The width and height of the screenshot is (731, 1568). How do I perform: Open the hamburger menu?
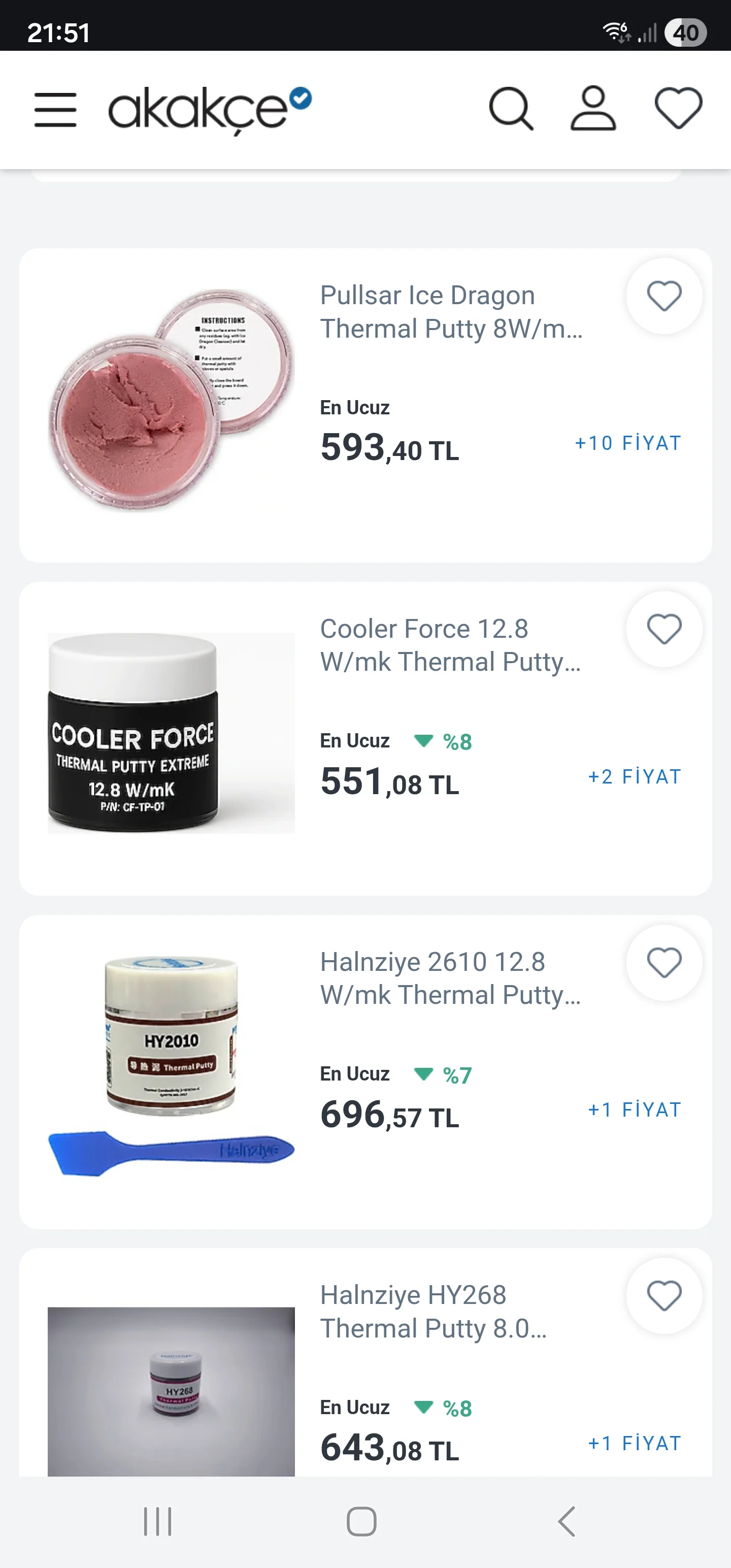pyautogui.click(x=55, y=110)
